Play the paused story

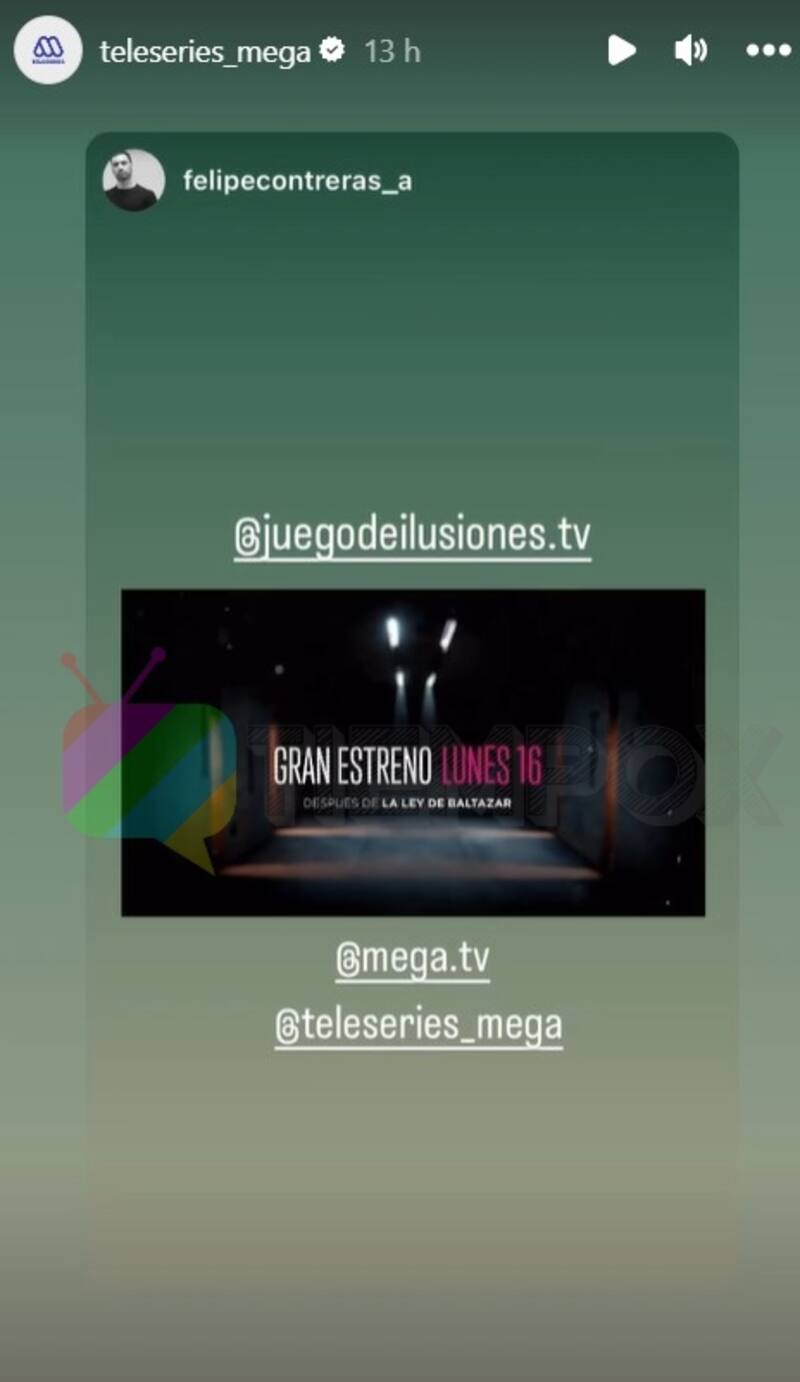[x=621, y=50]
